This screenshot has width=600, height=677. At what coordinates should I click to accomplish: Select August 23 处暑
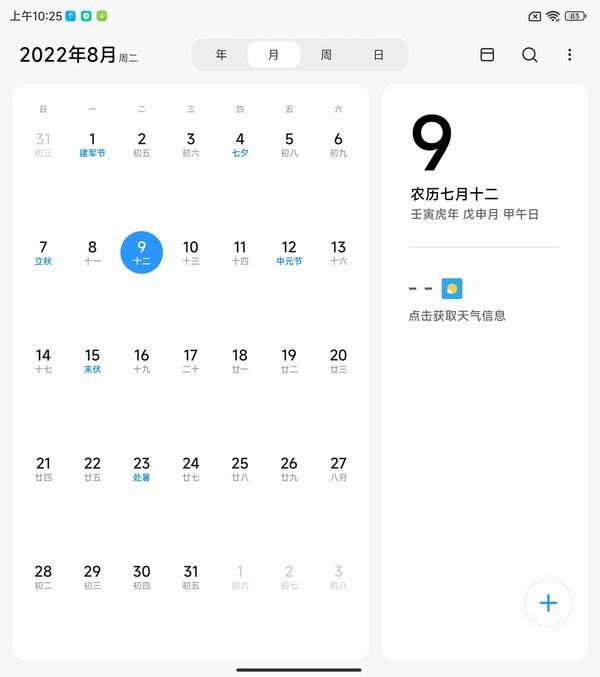[141, 468]
